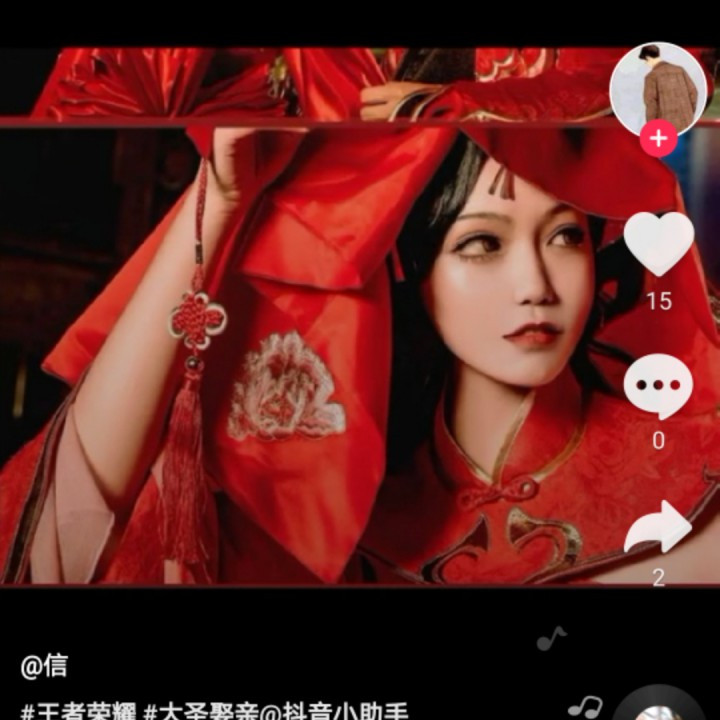Follow the creator via the plus badge
The width and height of the screenshot is (720, 720).
click(658, 139)
